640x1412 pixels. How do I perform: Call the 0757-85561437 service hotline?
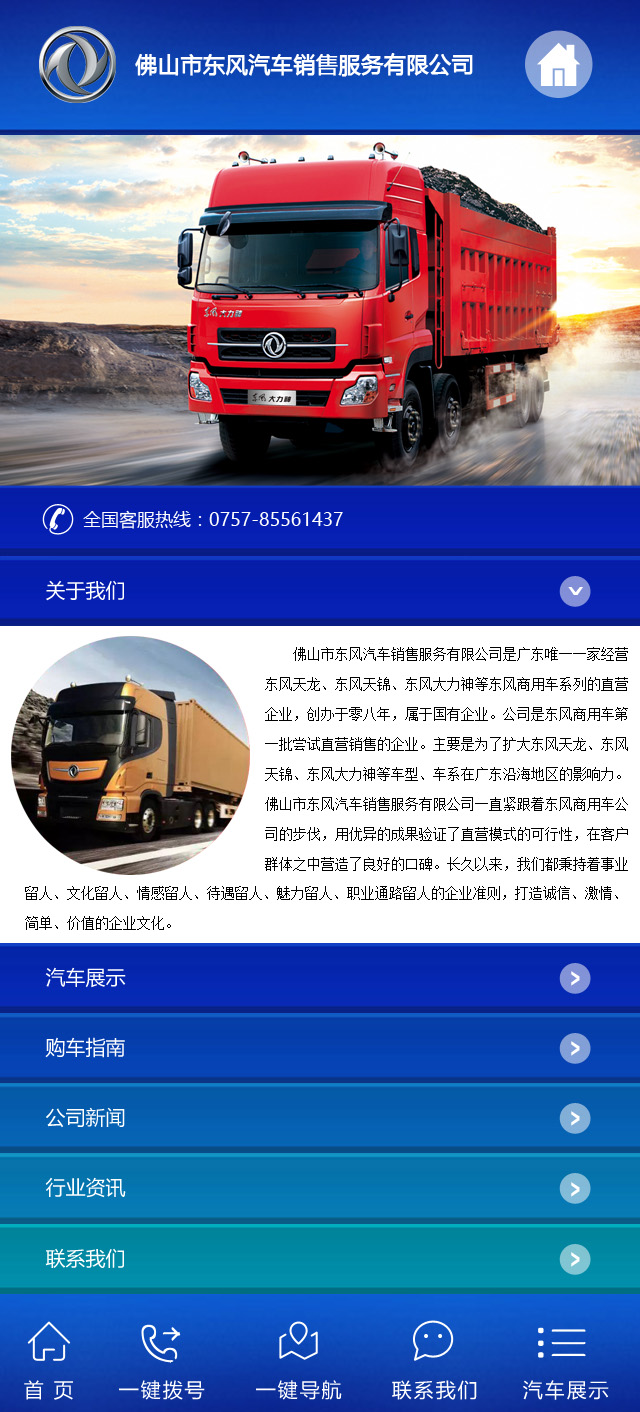pos(212,519)
